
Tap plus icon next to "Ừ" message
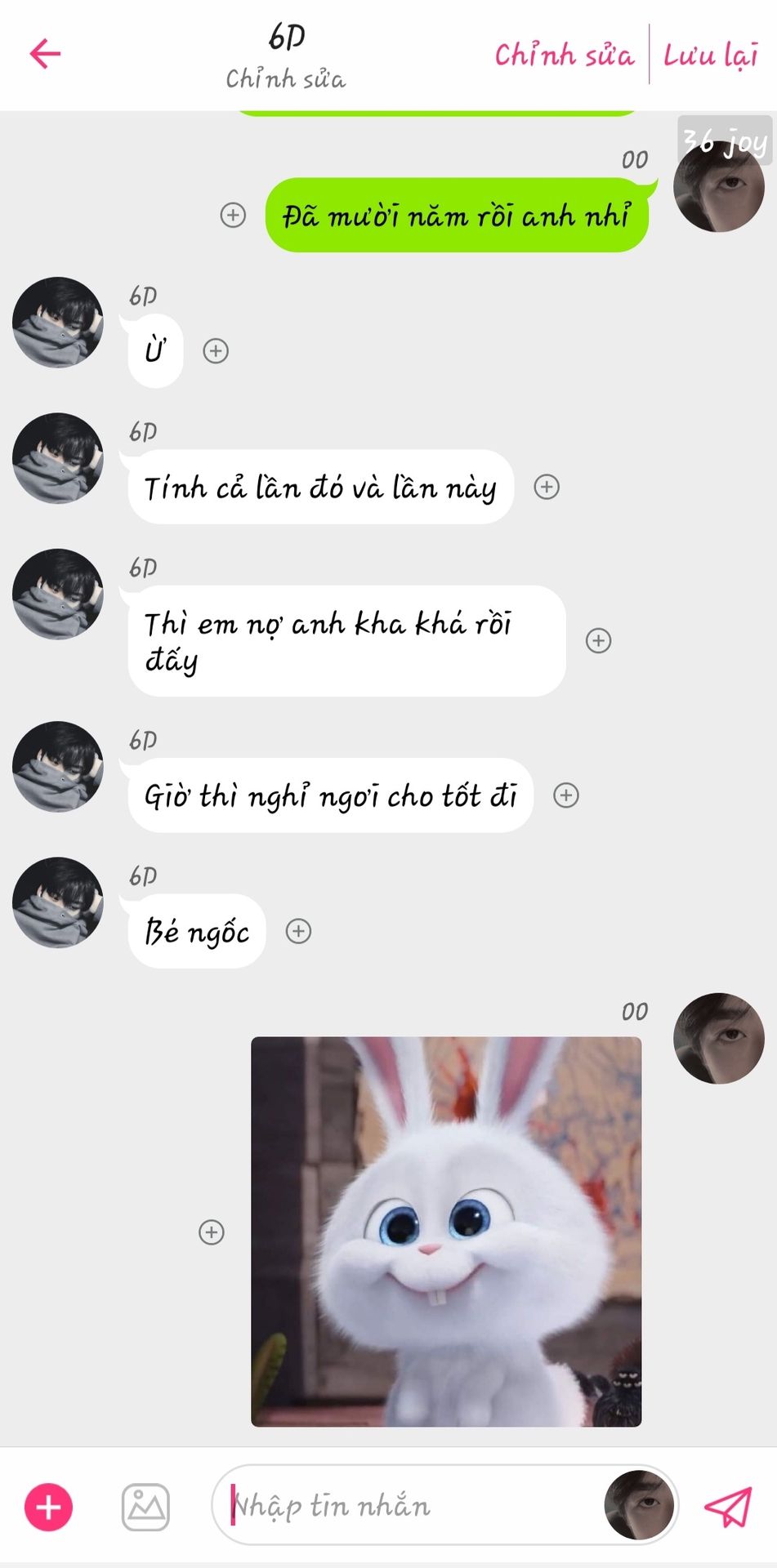point(216,351)
